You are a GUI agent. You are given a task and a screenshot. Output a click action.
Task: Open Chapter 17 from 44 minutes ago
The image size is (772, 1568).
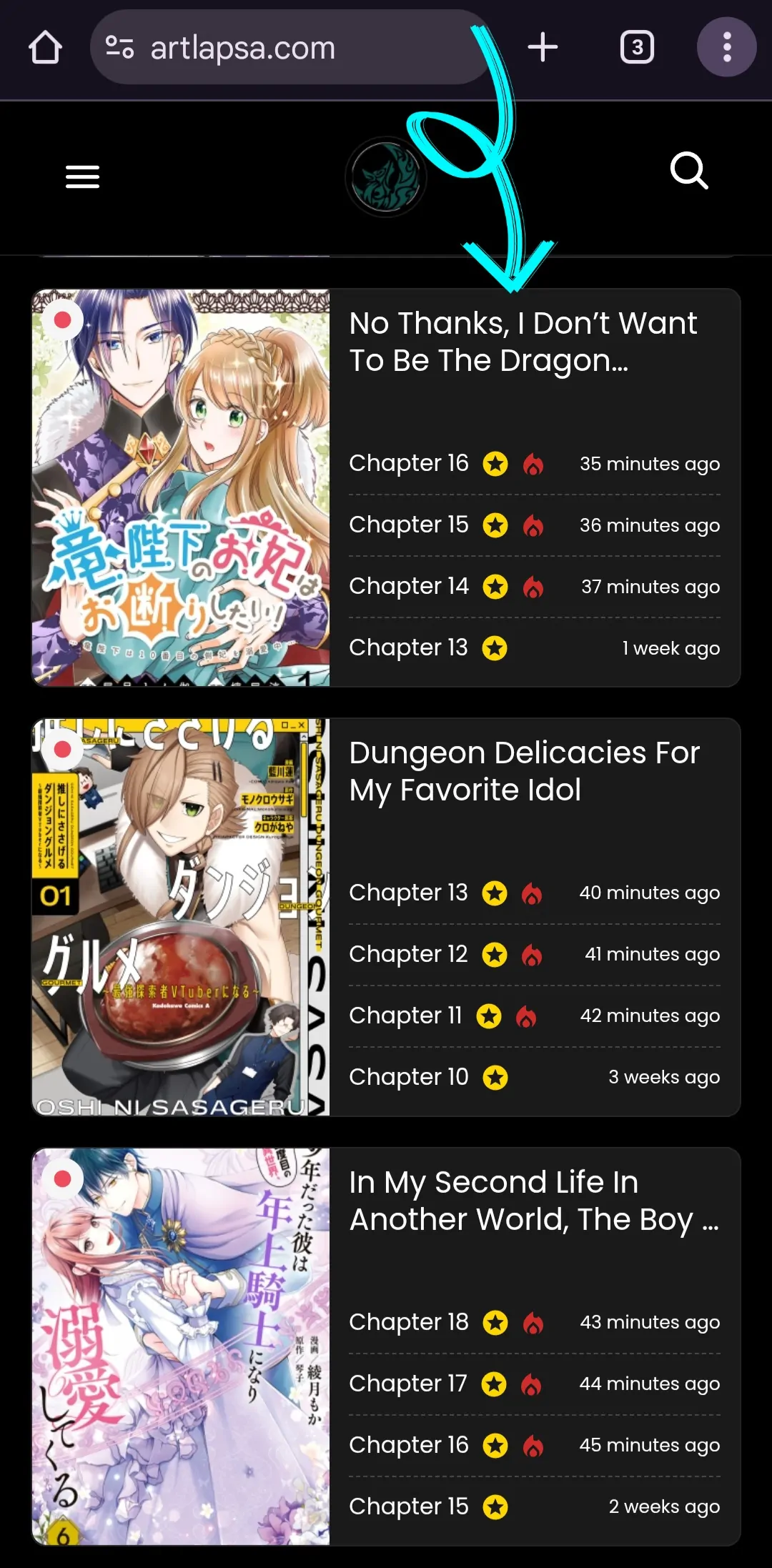[407, 1384]
